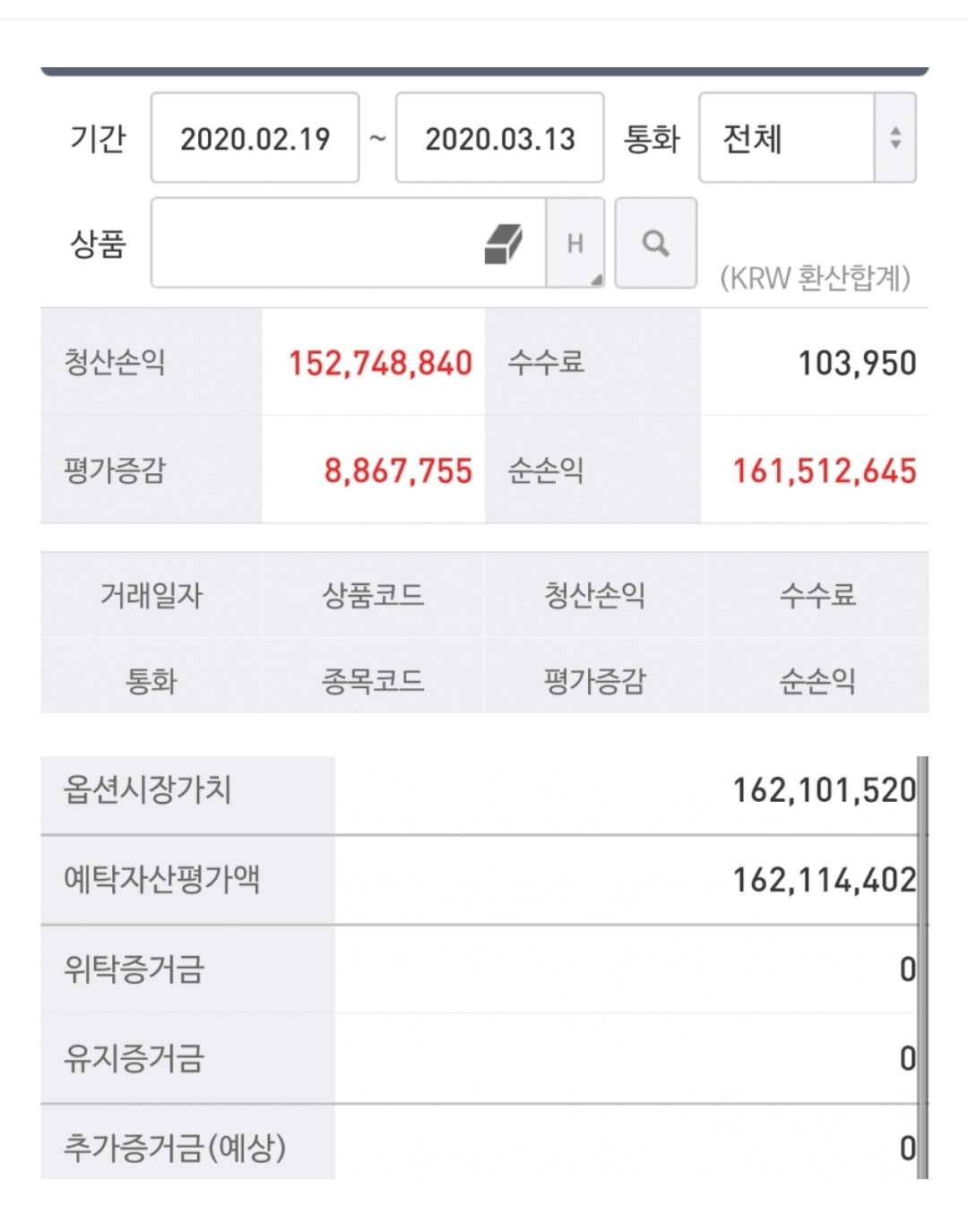
Task: Select the 상품코드 column header
Action: (x=374, y=594)
